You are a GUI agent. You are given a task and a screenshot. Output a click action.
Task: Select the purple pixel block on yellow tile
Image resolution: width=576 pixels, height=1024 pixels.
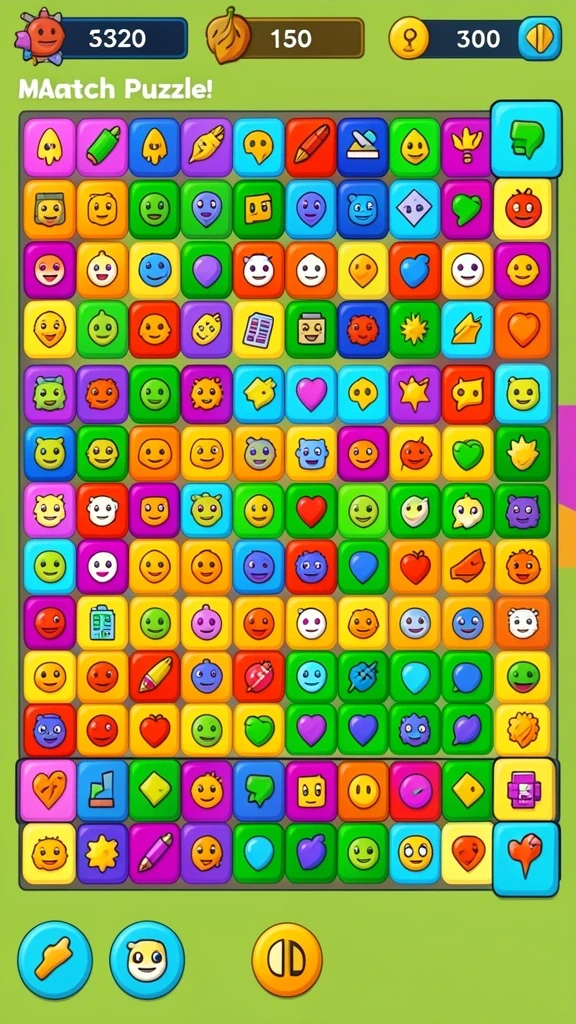[x=524, y=790]
